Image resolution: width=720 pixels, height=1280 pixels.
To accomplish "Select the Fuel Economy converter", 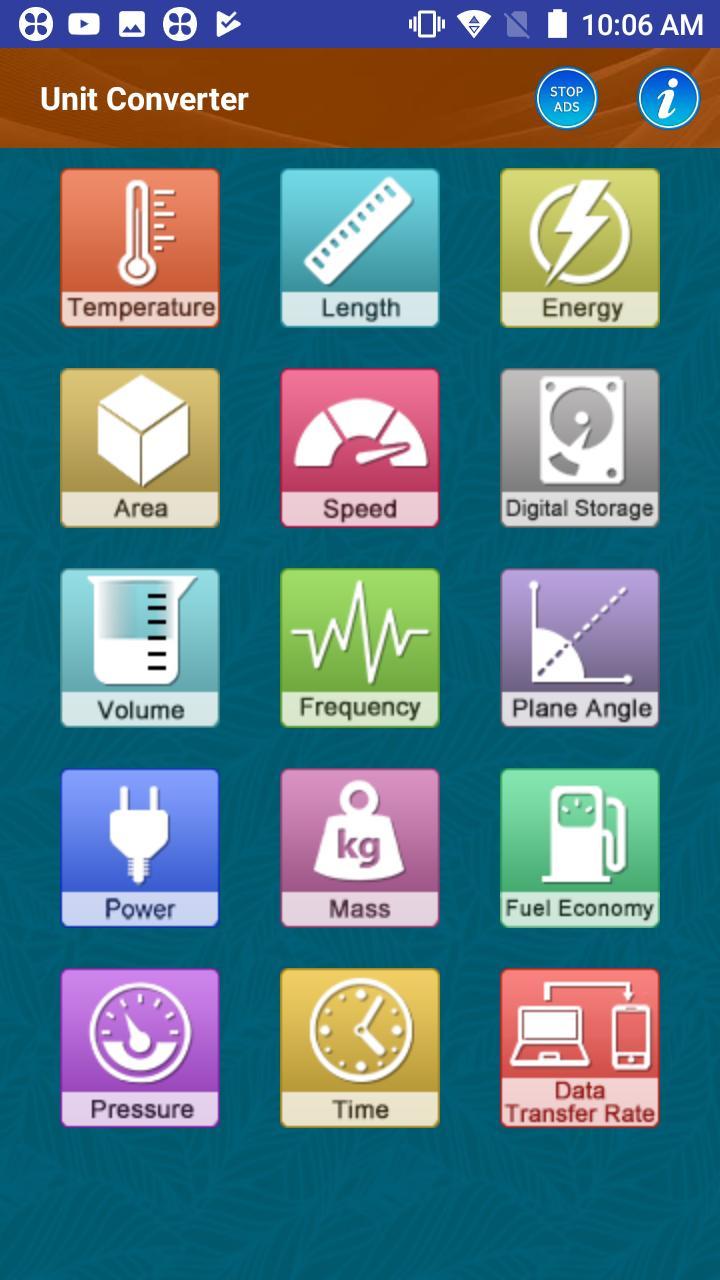I will [x=579, y=847].
